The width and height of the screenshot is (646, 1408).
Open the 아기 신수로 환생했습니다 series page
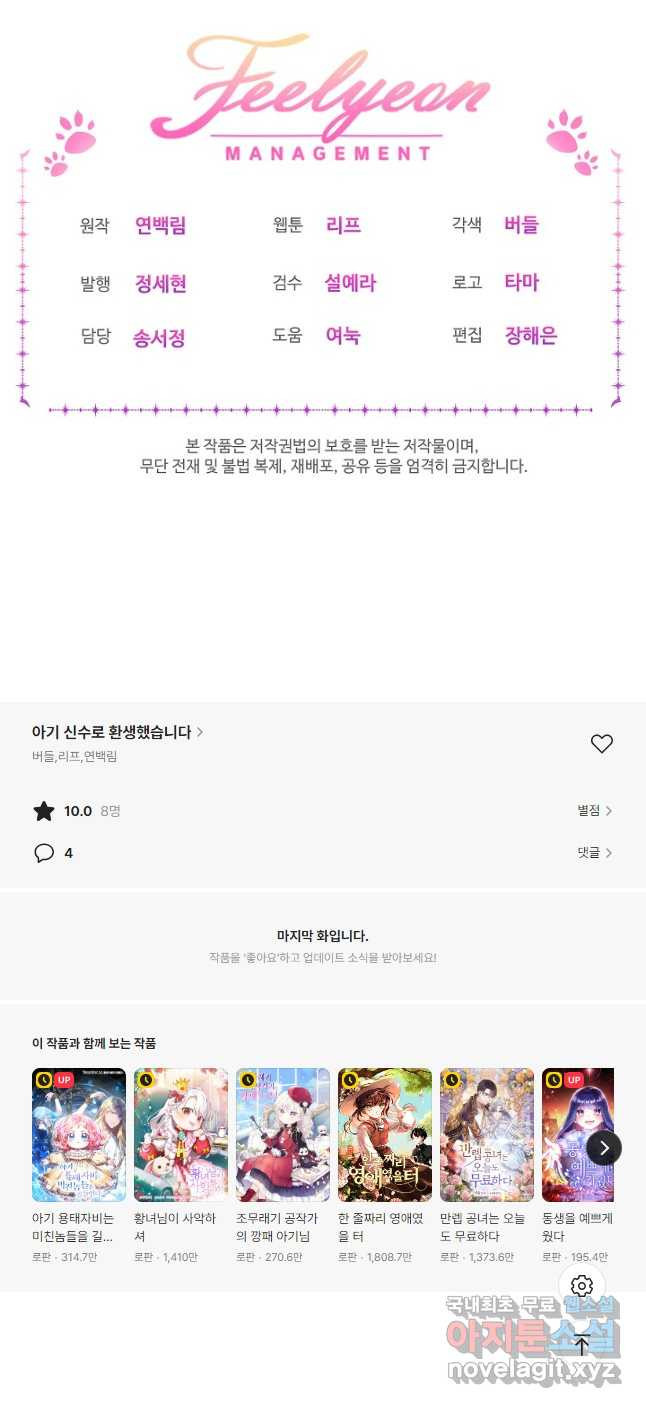click(x=117, y=732)
